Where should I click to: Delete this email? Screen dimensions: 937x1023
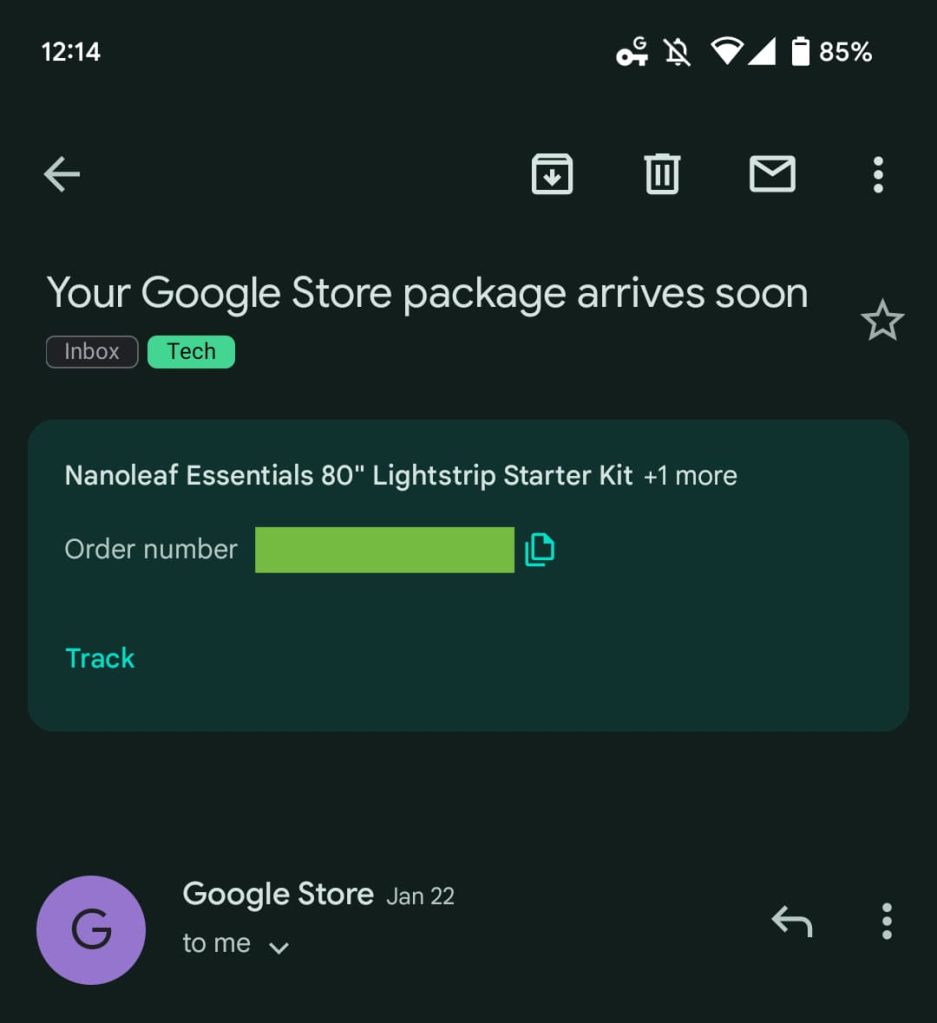(x=661, y=175)
